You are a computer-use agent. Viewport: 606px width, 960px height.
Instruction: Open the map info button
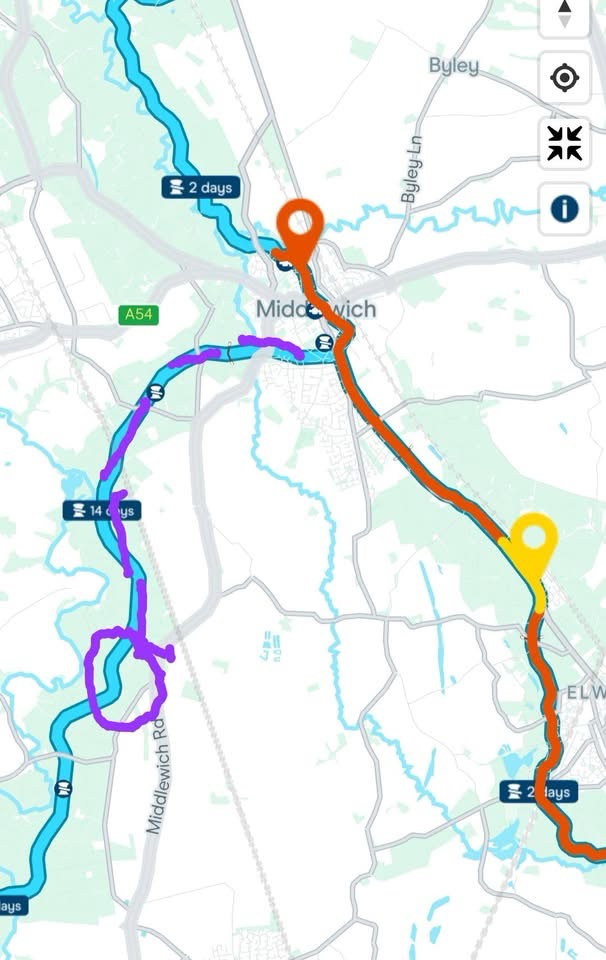pyautogui.click(x=564, y=209)
